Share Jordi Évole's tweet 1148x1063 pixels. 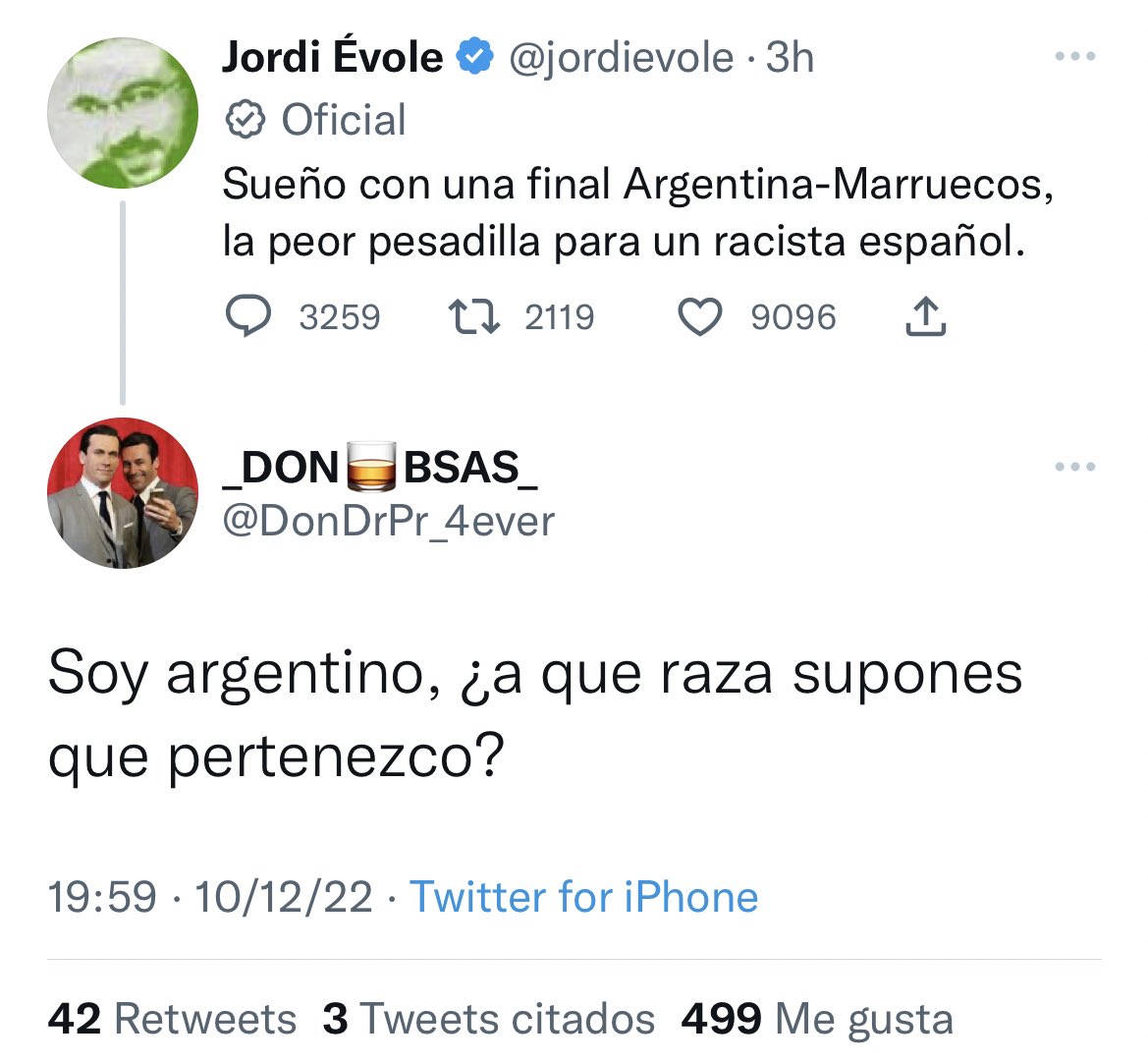pyautogui.click(x=924, y=317)
